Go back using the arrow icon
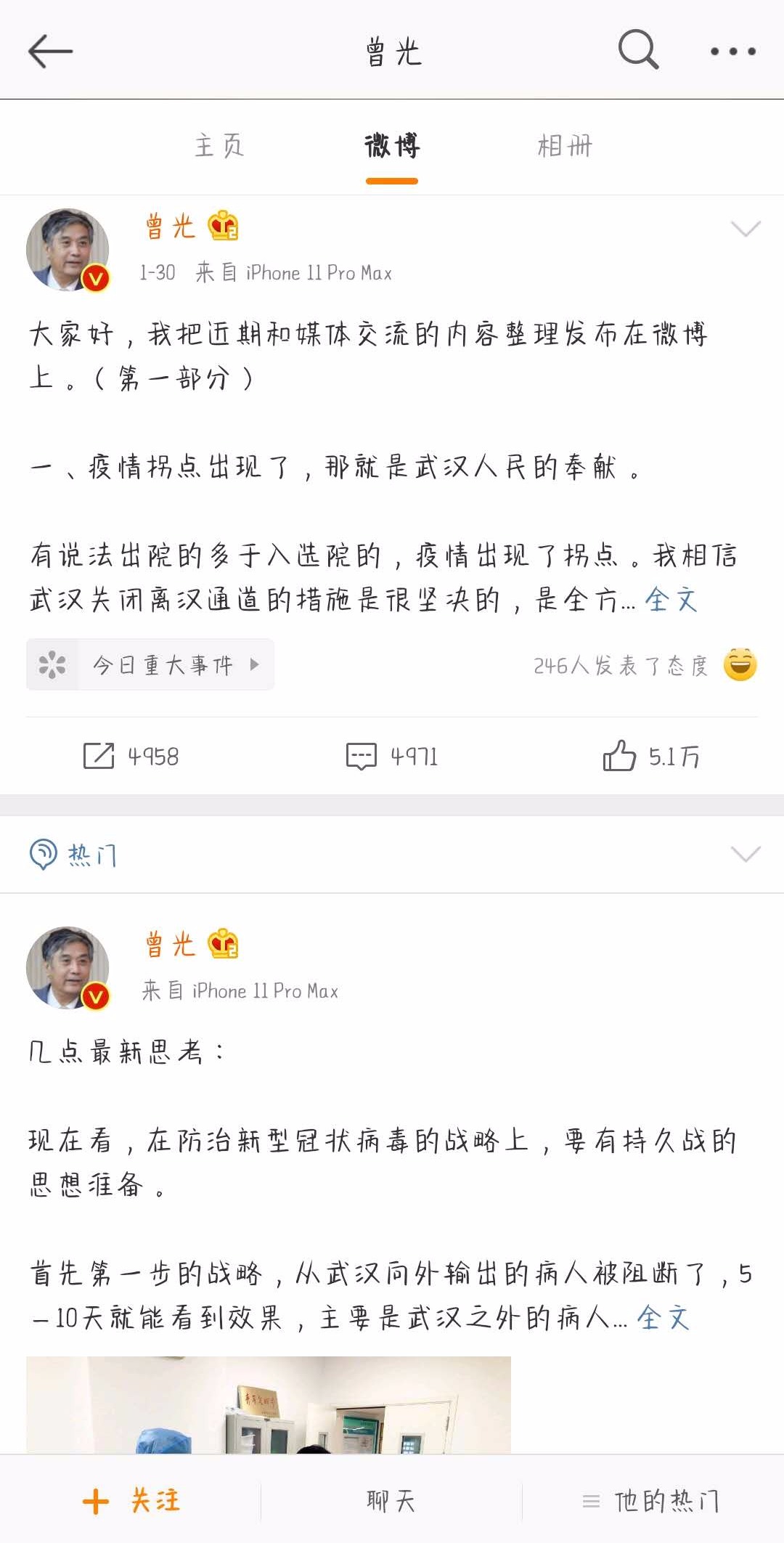The height and width of the screenshot is (1543, 784). pos(50,51)
